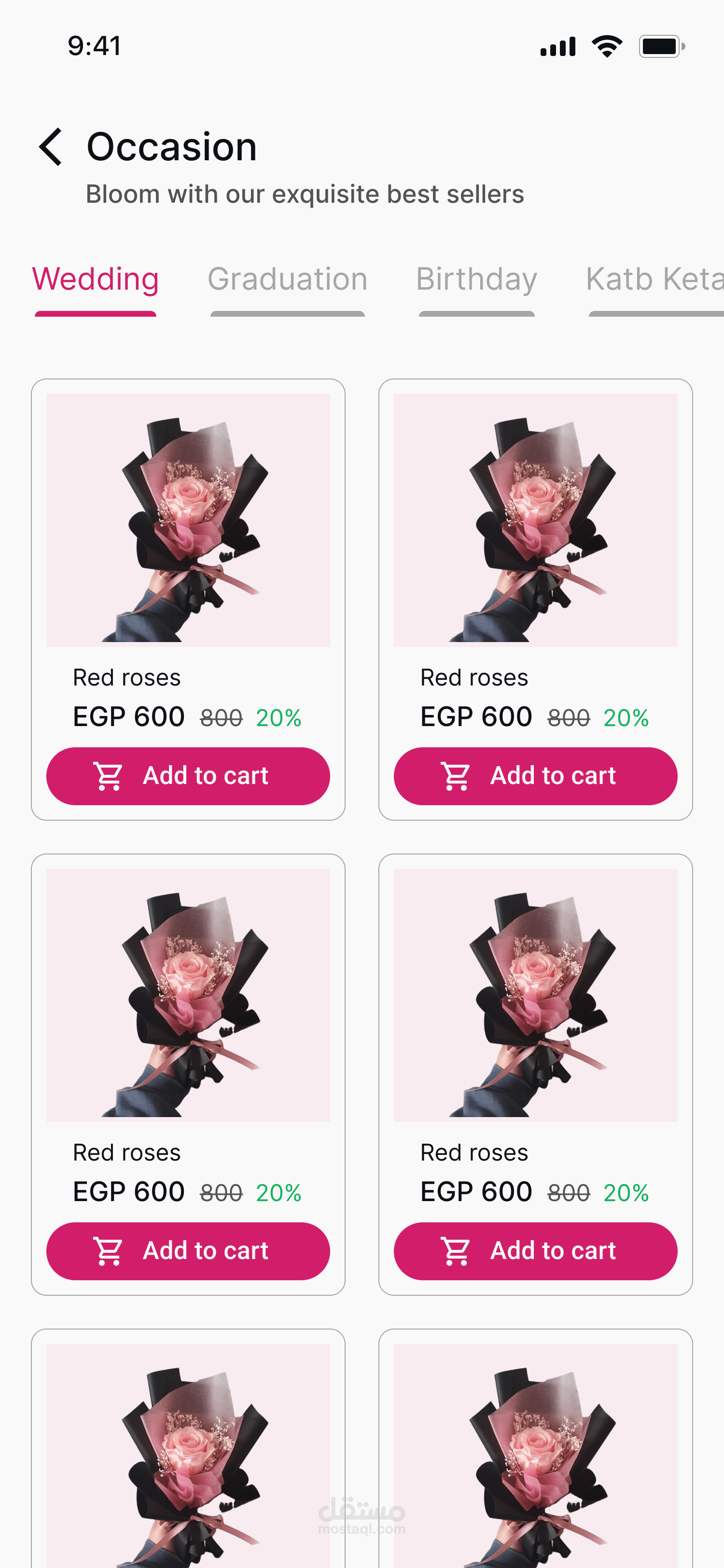Switch to the Graduation tab

click(287, 280)
